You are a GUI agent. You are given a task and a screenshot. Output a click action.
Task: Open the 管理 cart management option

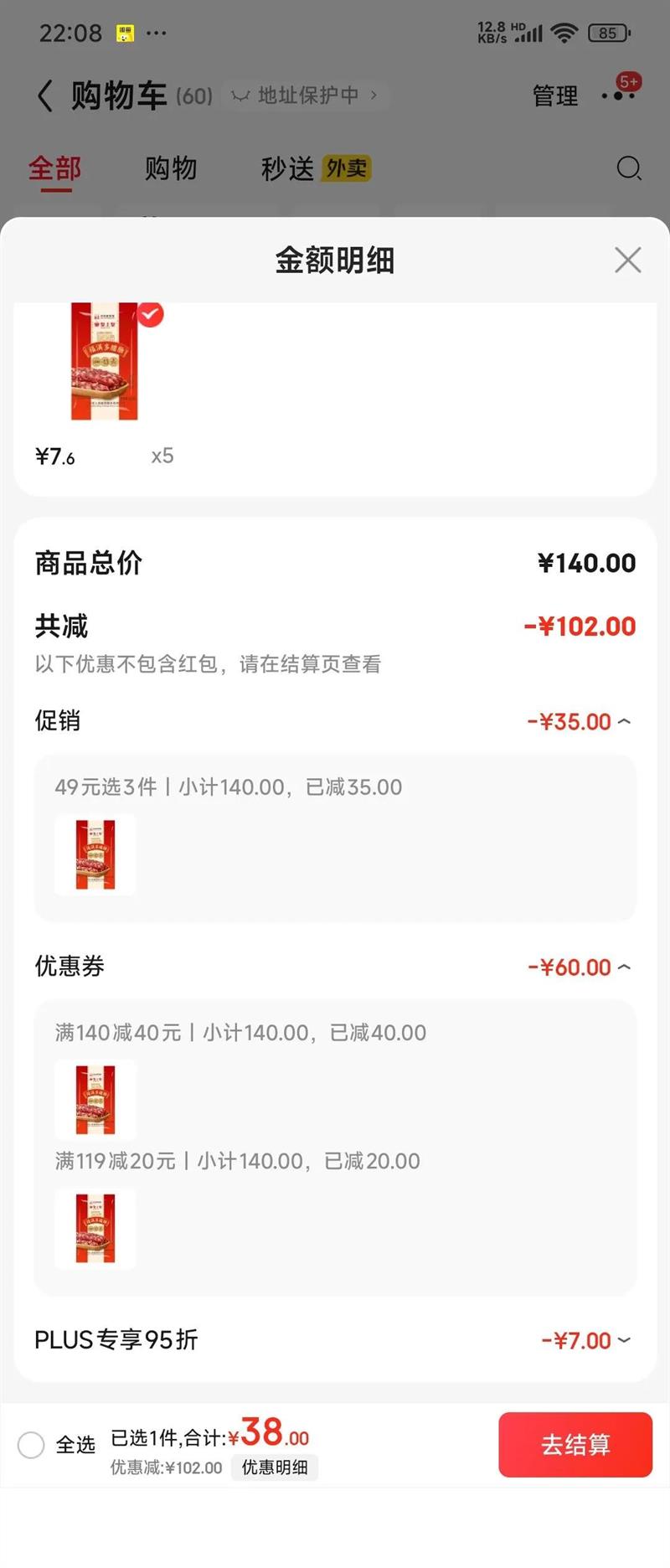point(555,96)
